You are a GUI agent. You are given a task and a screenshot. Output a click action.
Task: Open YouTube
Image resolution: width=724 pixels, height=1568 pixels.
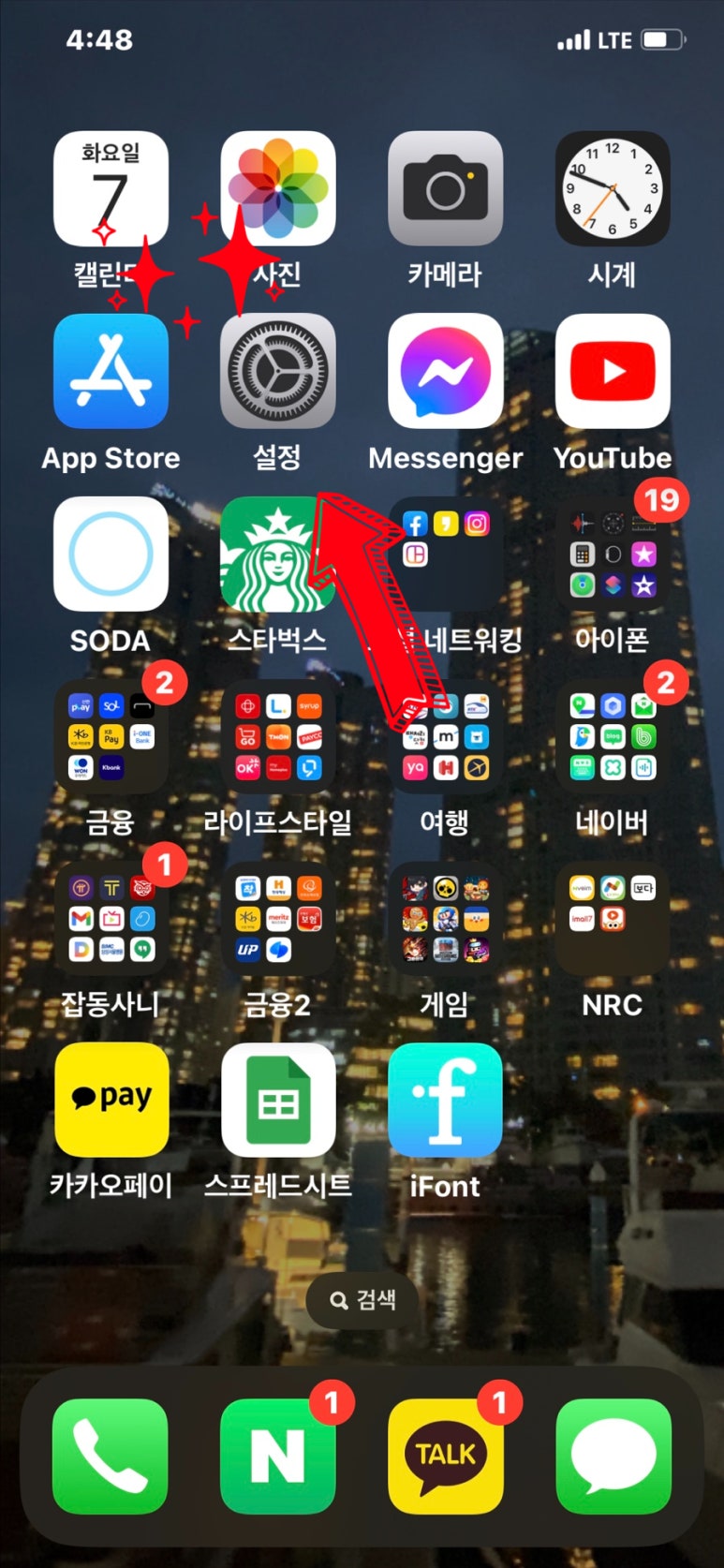coord(612,371)
